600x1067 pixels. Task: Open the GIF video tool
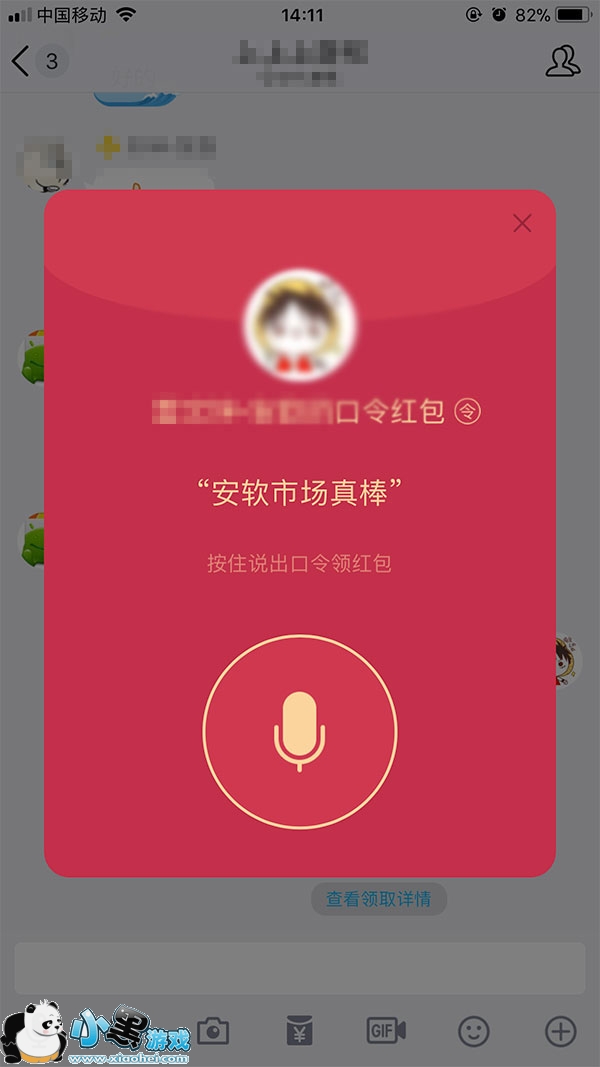point(385,1031)
